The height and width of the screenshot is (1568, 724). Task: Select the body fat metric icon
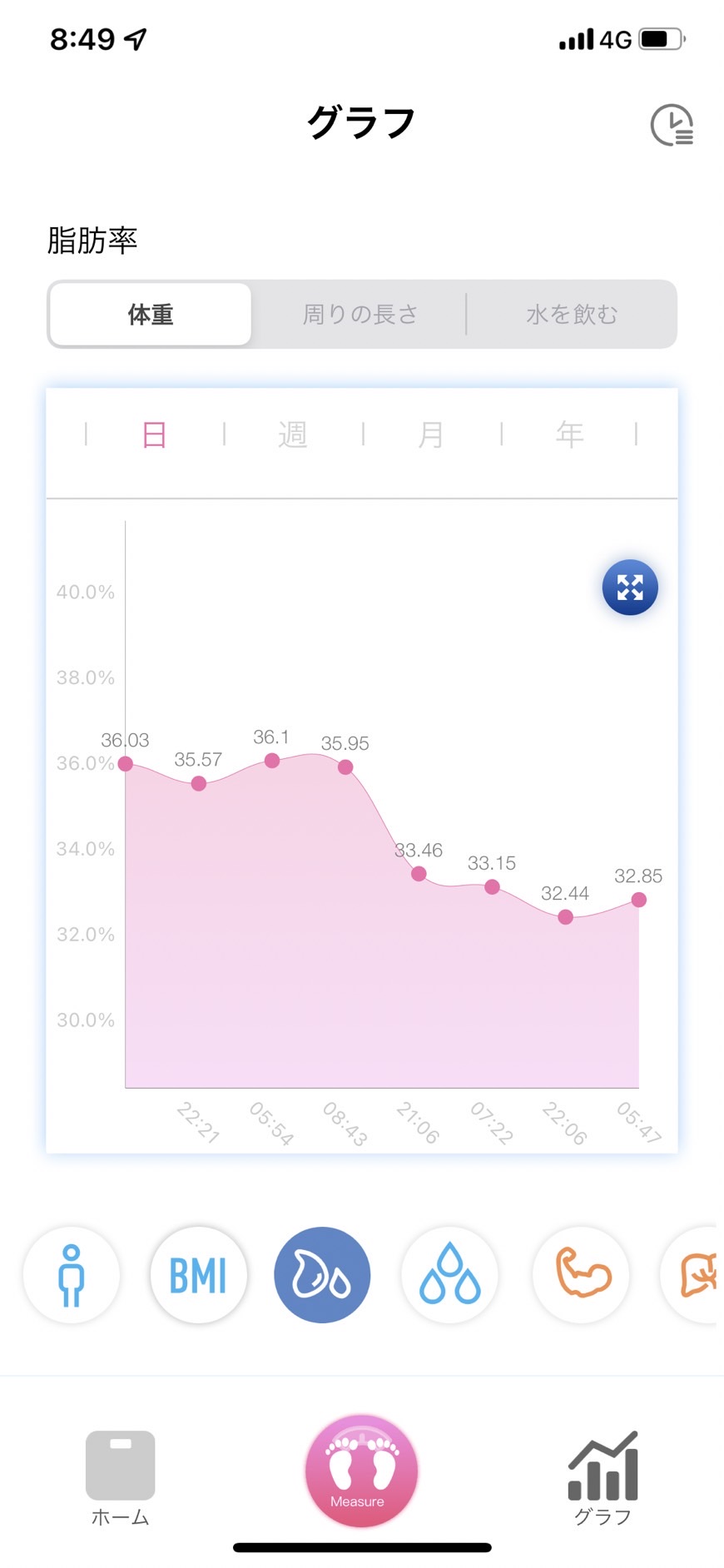[x=322, y=1275]
